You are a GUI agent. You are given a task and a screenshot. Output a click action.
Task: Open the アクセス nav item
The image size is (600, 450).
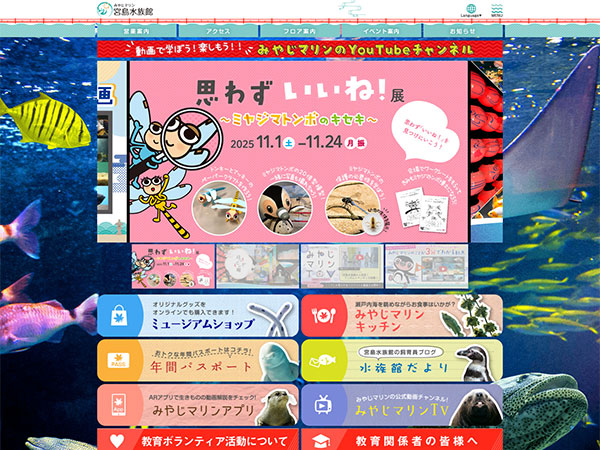(218, 31)
